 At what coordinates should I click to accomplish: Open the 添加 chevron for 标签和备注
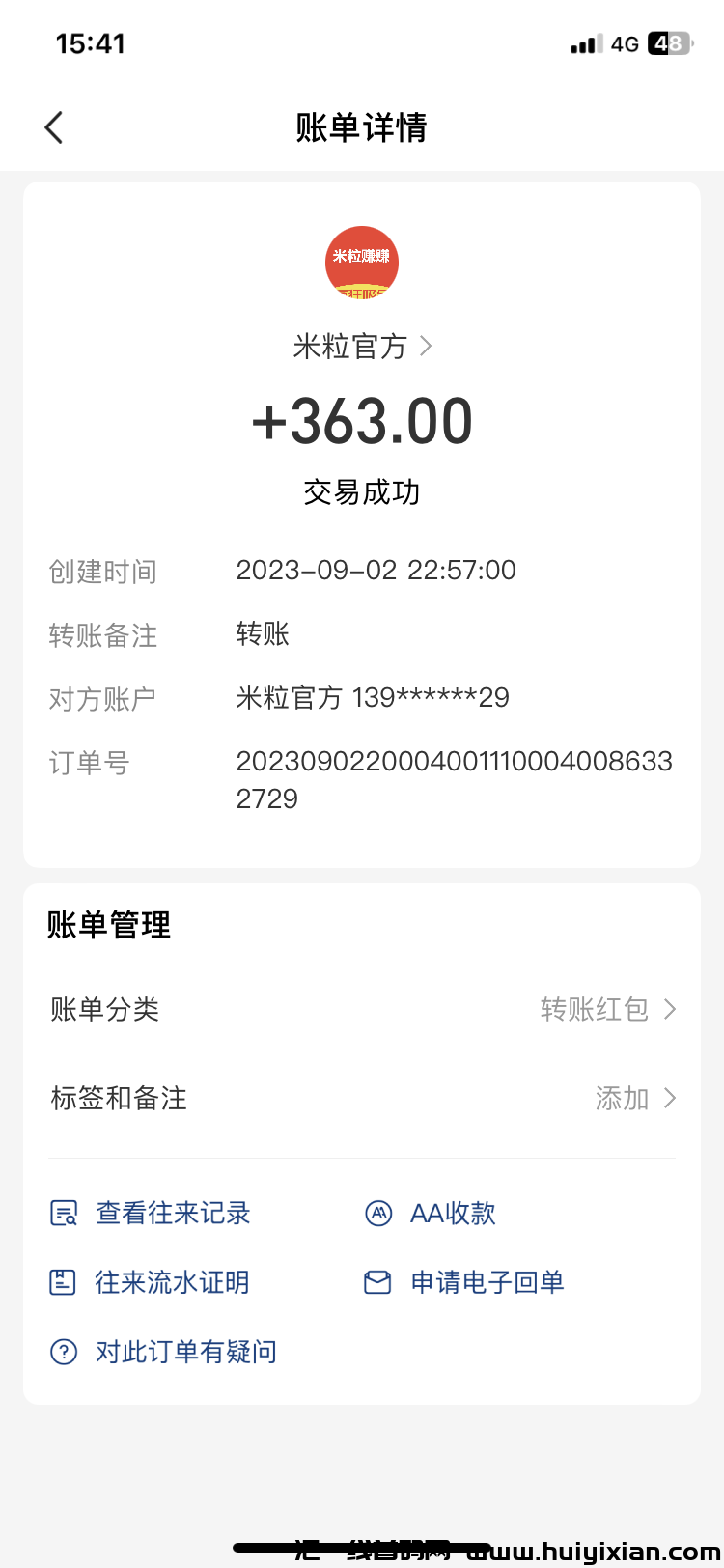coord(669,1098)
